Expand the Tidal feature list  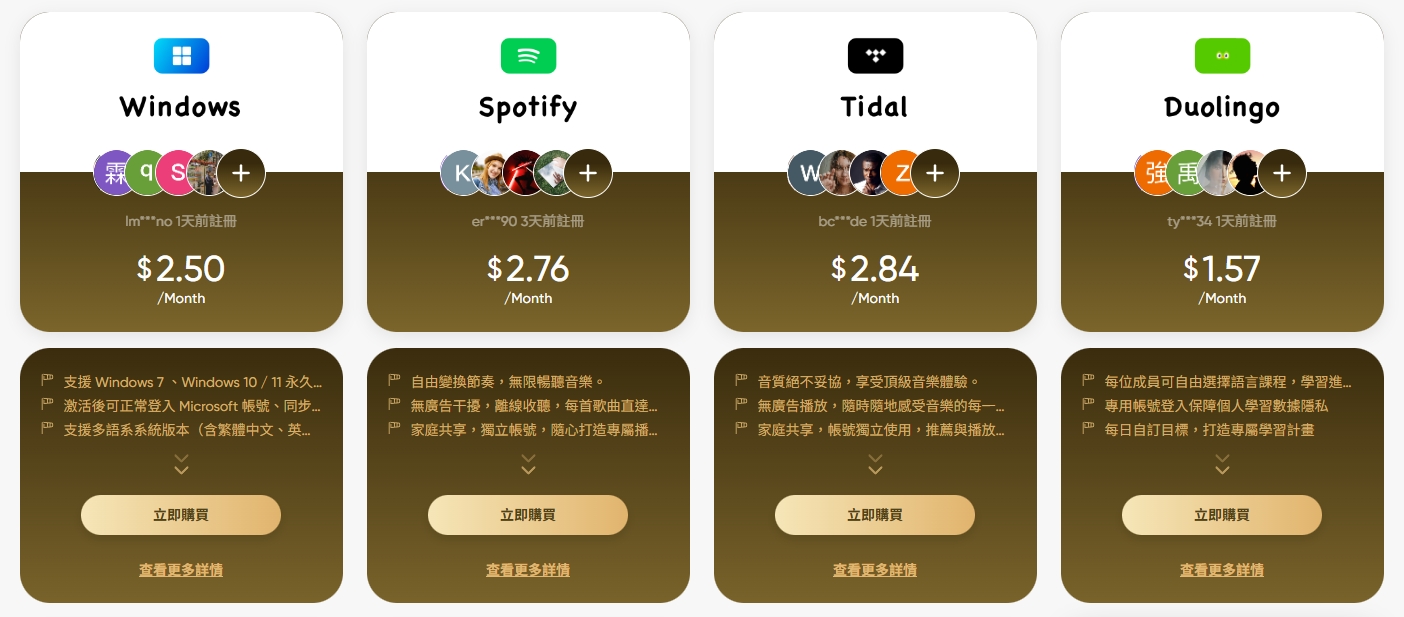(x=875, y=464)
